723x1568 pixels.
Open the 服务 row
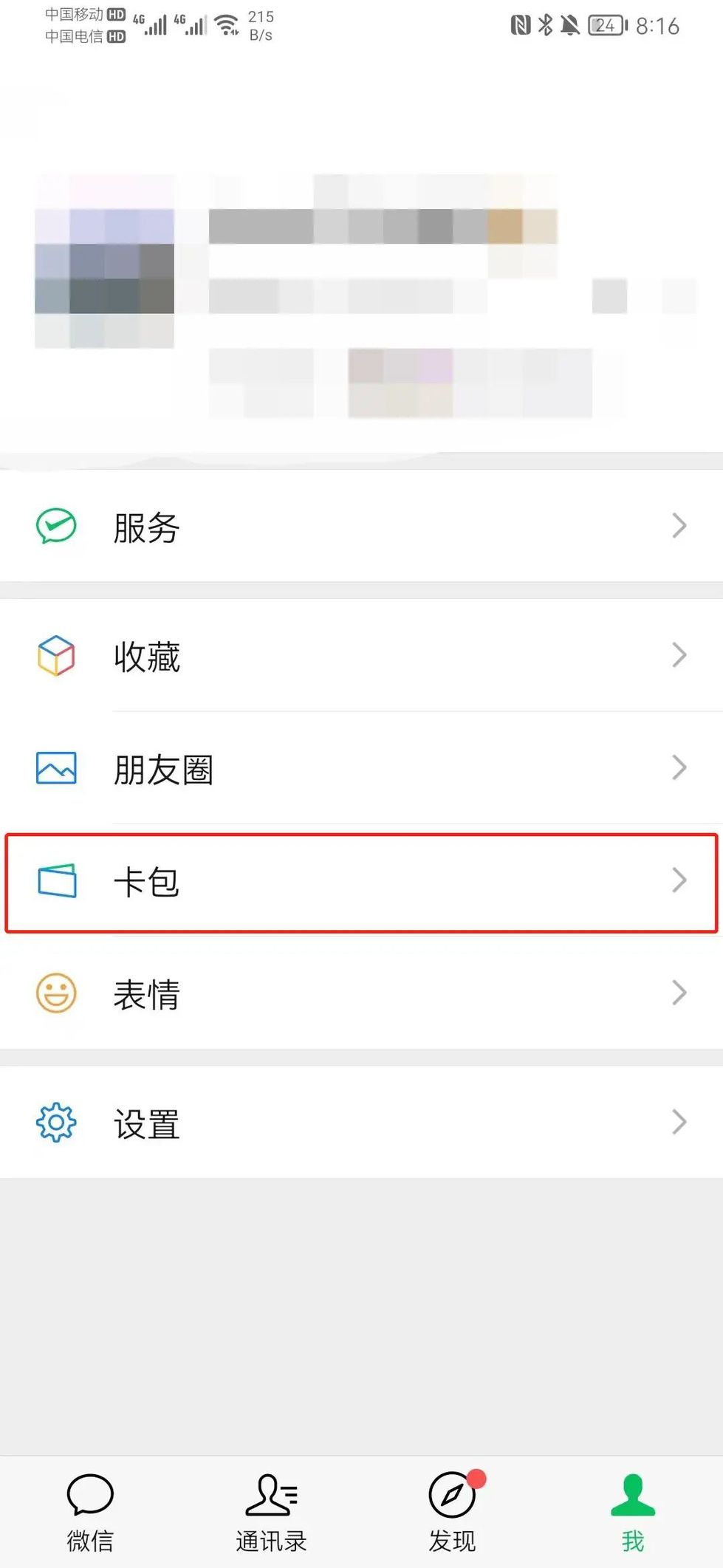(361, 526)
